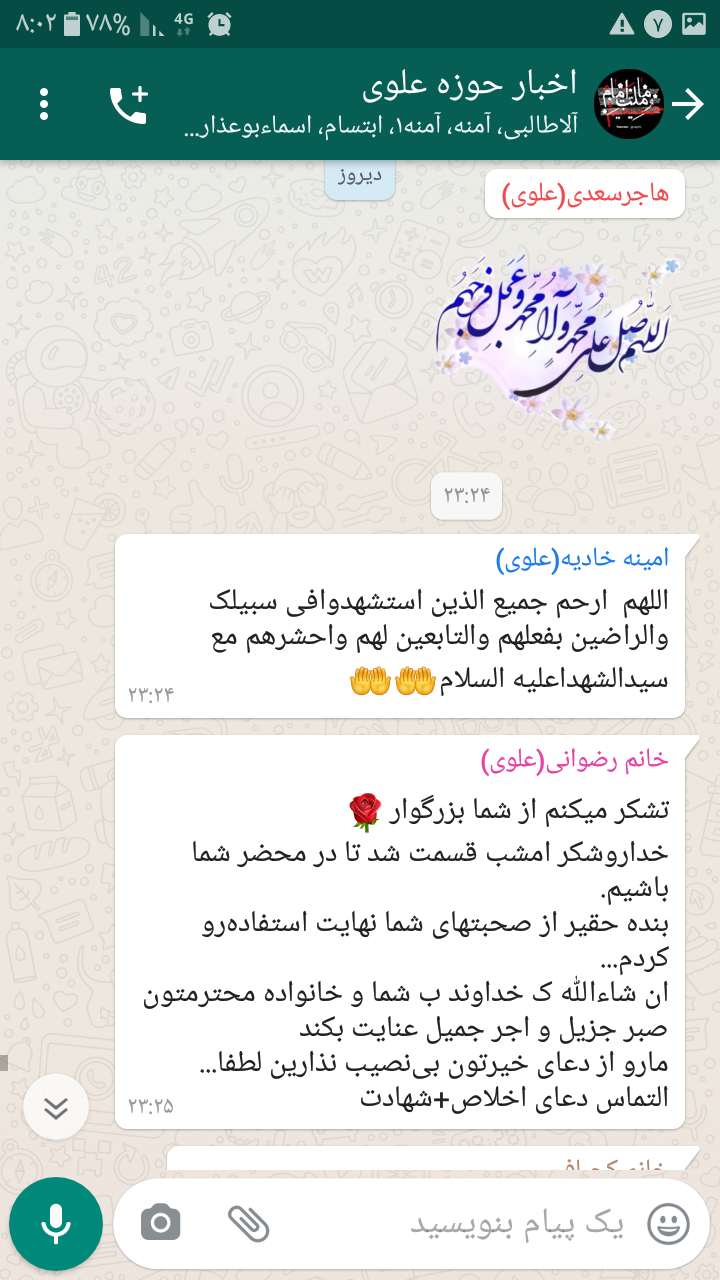Open the sender name خانم رضوانی(علوی)
The width and height of the screenshot is (720, 1280).
574,760
